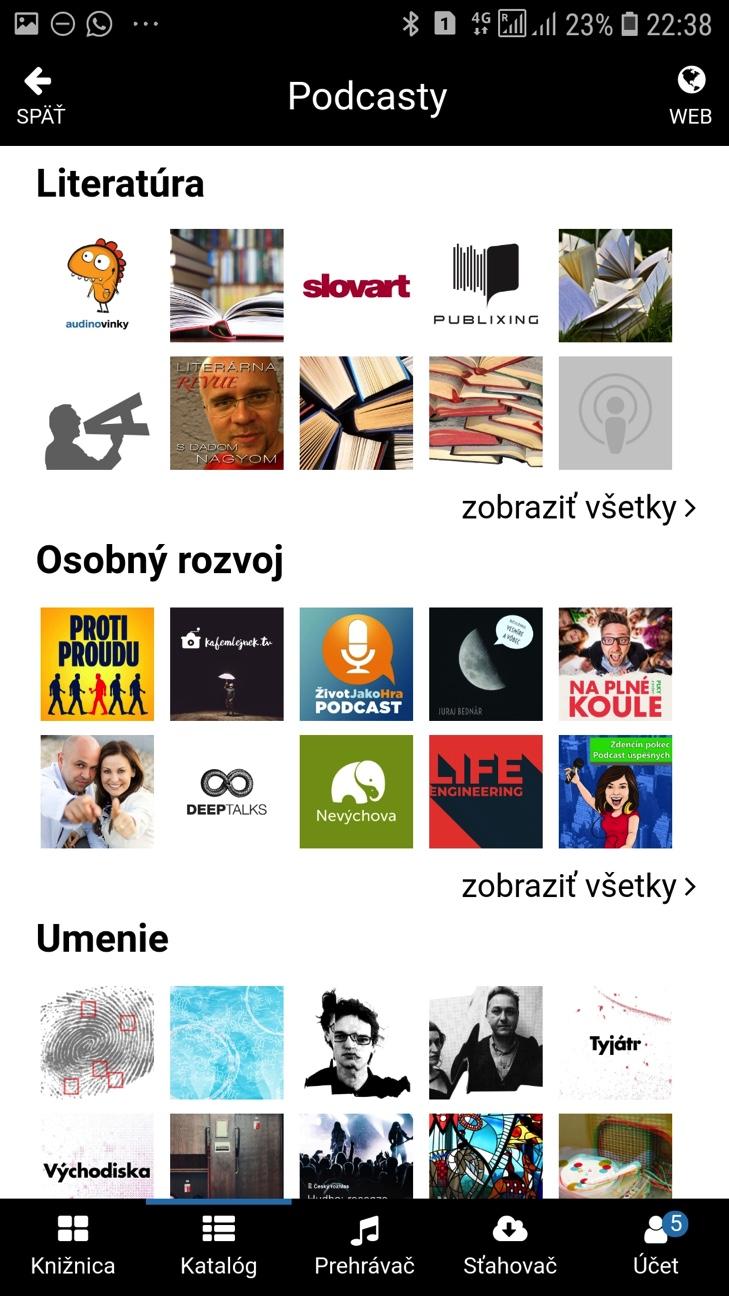Open the Proti proudu podcast
The height and width of the screenshot is (1296, 729).
[x=97, y=664]
